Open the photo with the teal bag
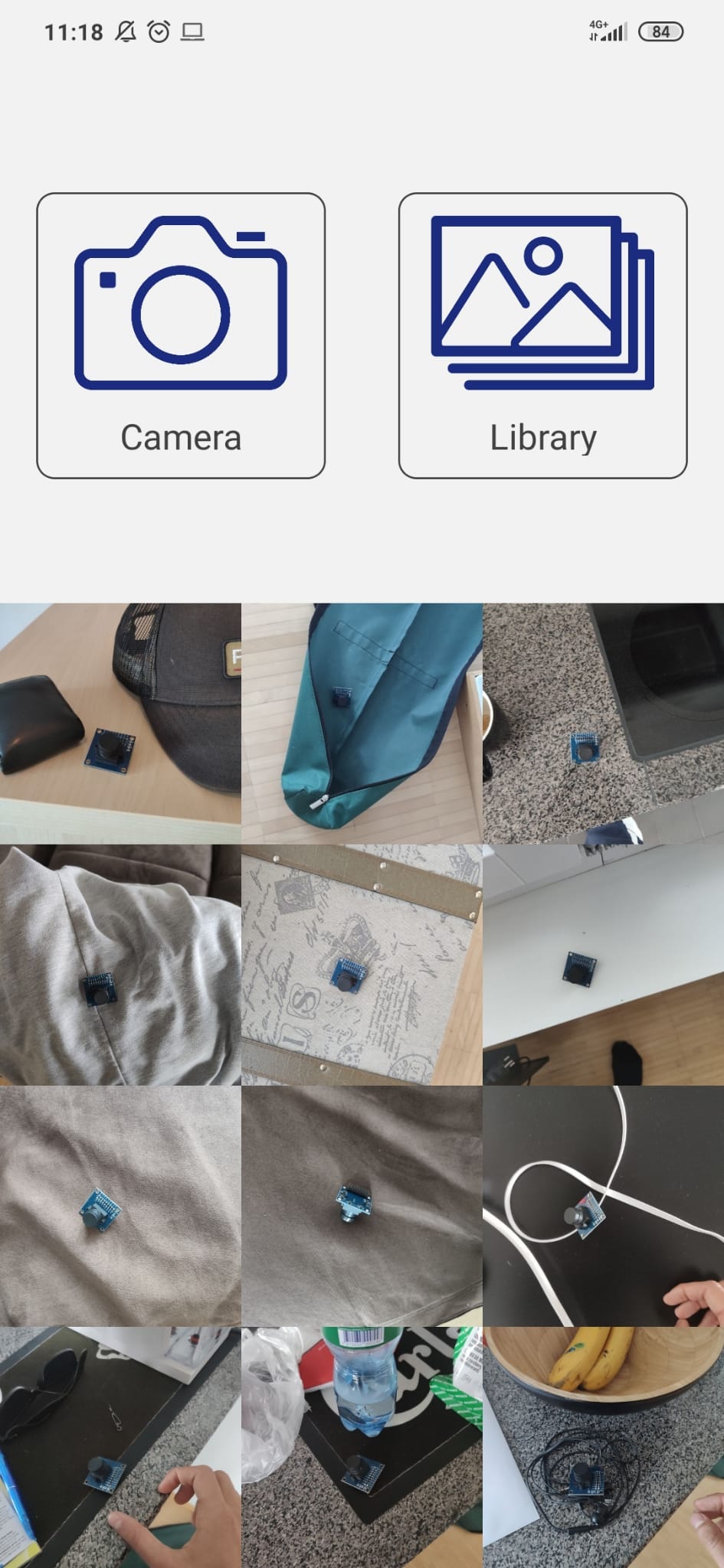The width and height of the screenshot is (724, 1568). point(362,724)
